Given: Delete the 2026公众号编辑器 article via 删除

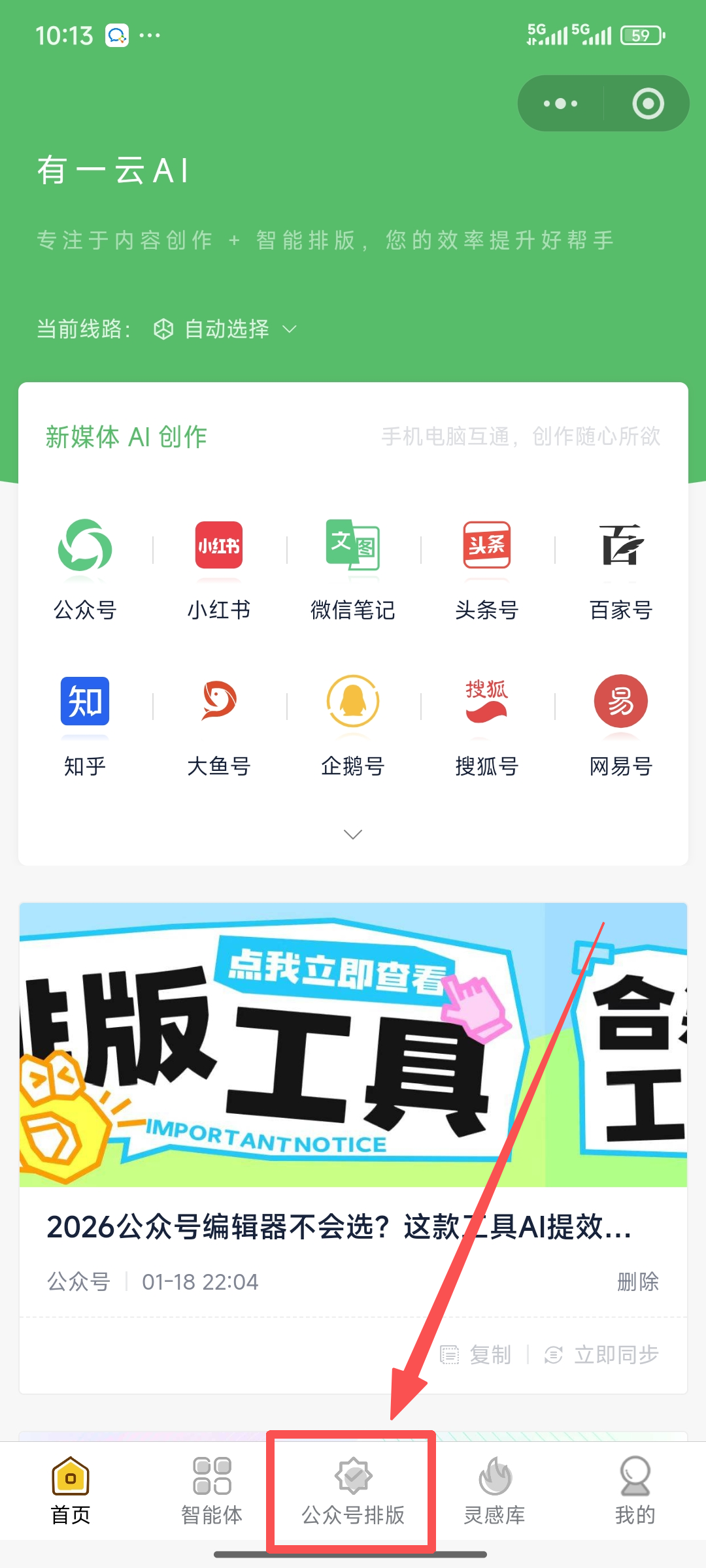Looking at the screenshot, I should [x=637, y=1282].
